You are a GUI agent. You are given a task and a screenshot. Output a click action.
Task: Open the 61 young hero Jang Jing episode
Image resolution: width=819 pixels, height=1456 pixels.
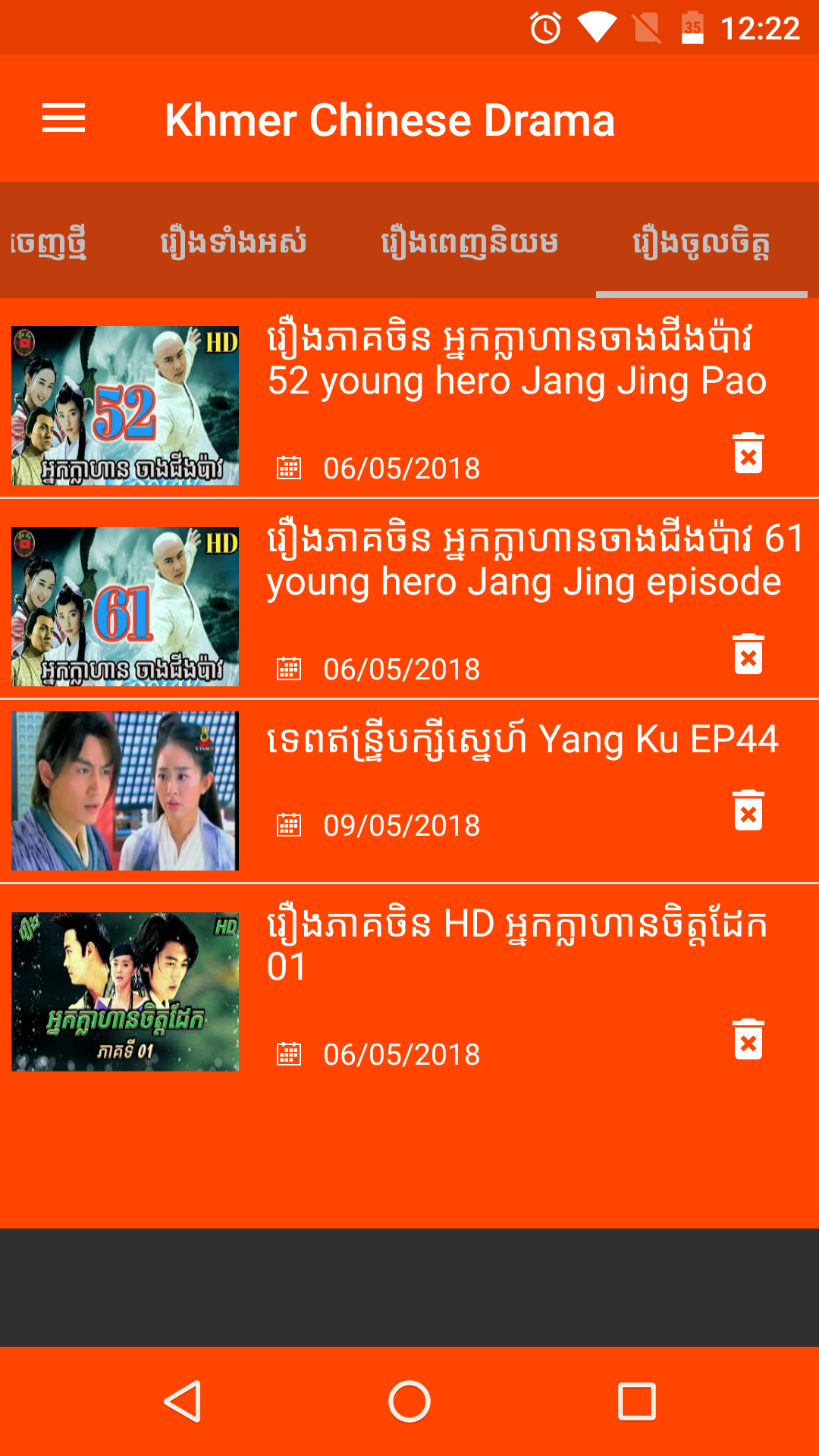(523, 562)
